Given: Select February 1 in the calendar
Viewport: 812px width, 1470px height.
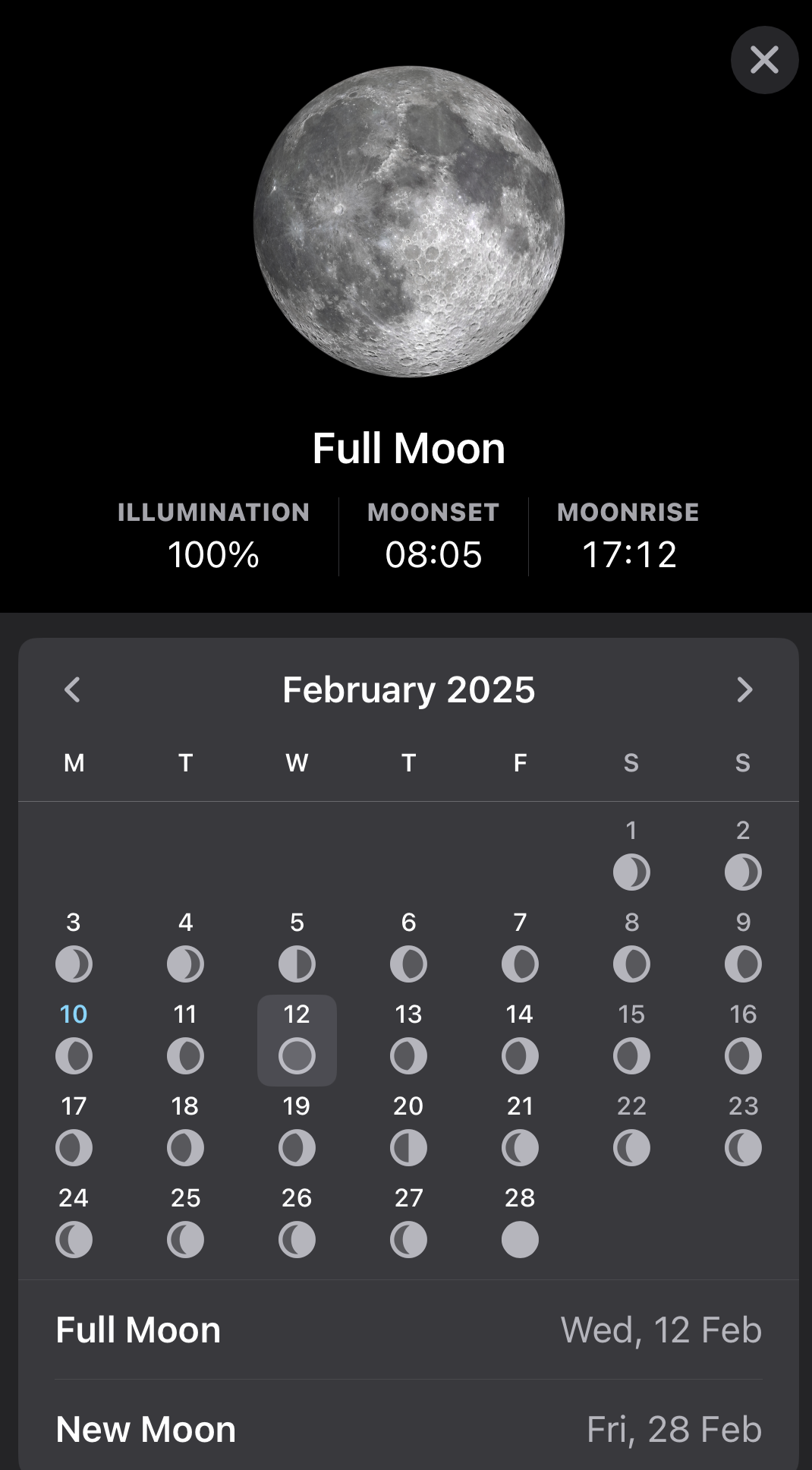Looking at the screenshot, I should click(x=631, y=854).
